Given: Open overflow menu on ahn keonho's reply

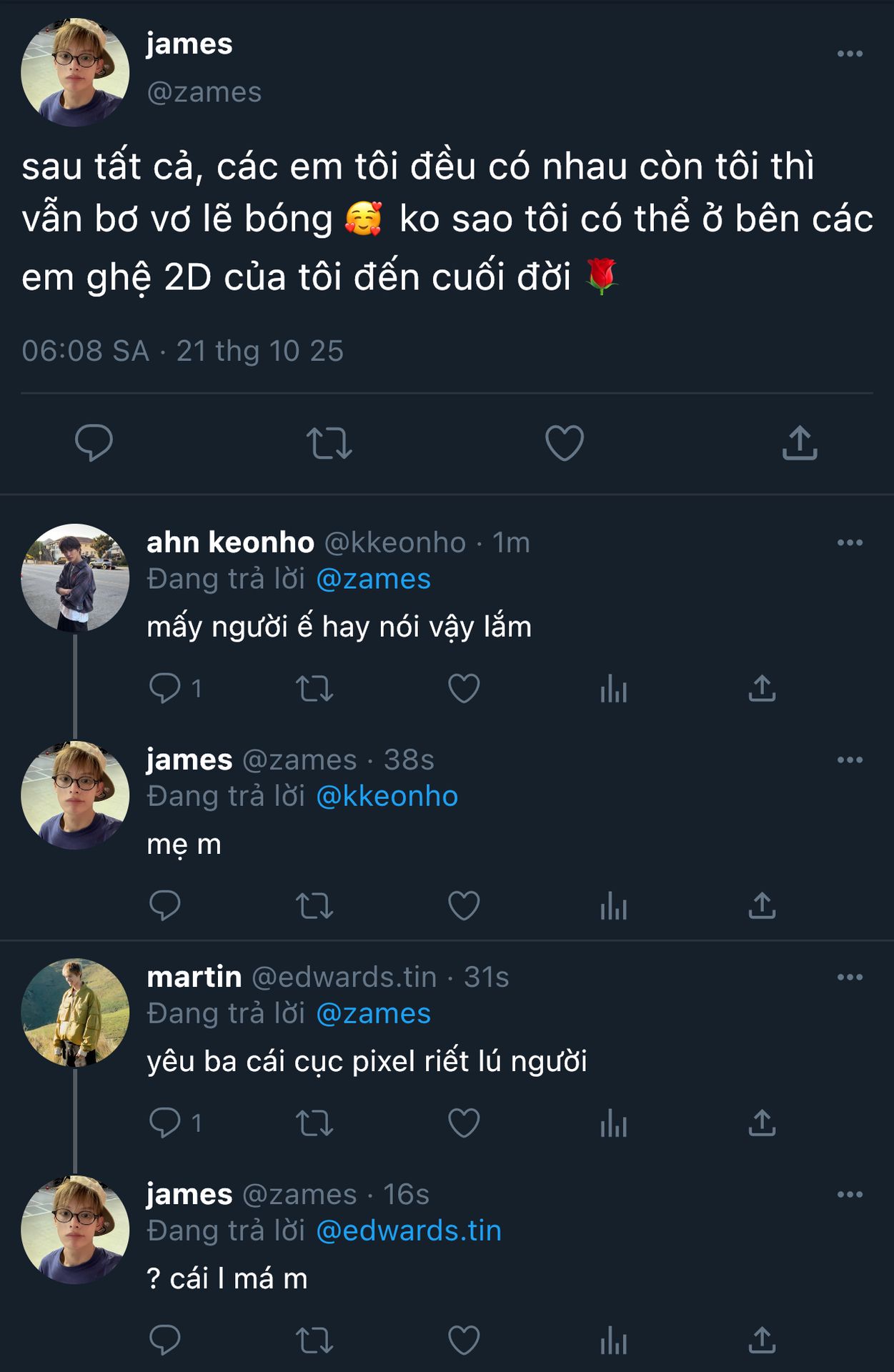Looking at the screenshot, I should click(x=849, y=542).
